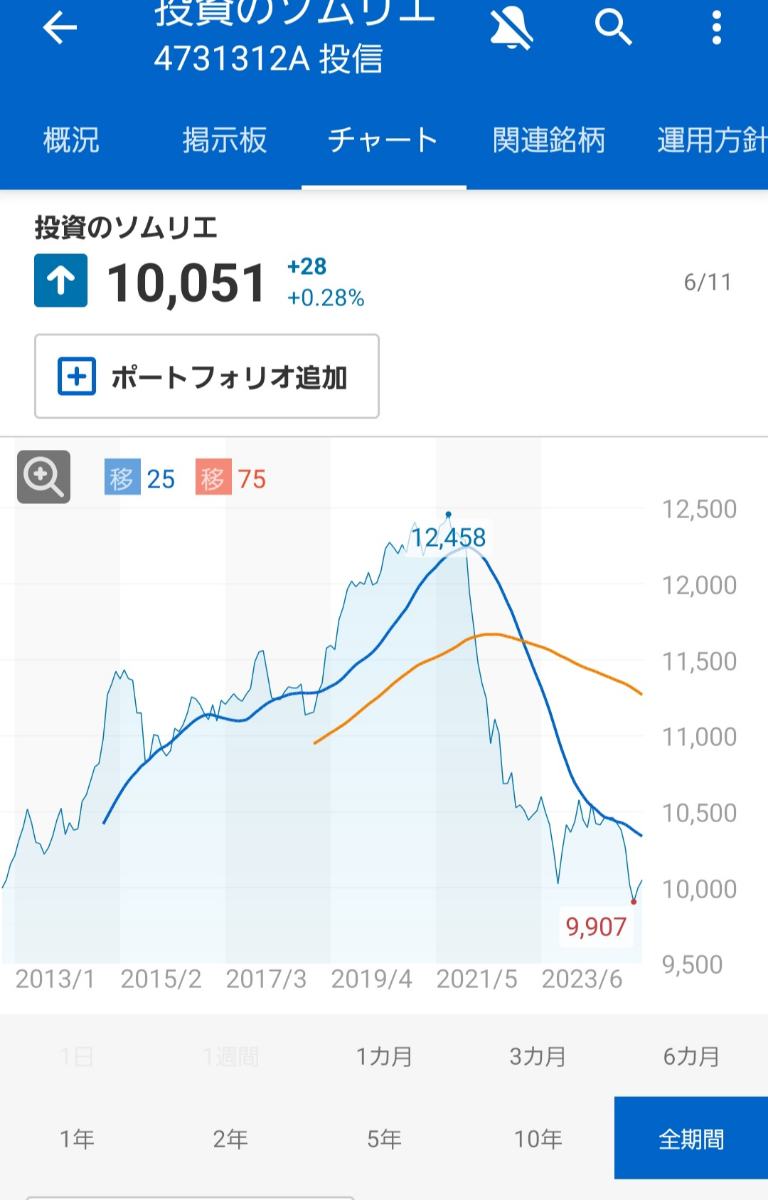The image size is (768, 1200).
Task: Click the back arrow to return
Action: 57,28
